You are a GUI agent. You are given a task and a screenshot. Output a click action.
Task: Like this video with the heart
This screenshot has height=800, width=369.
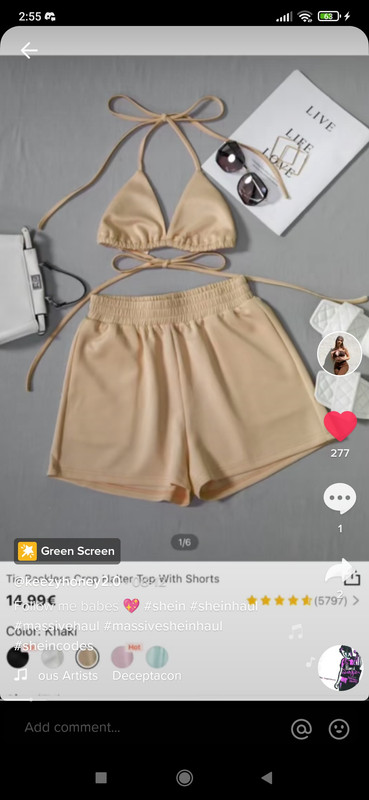340,426
